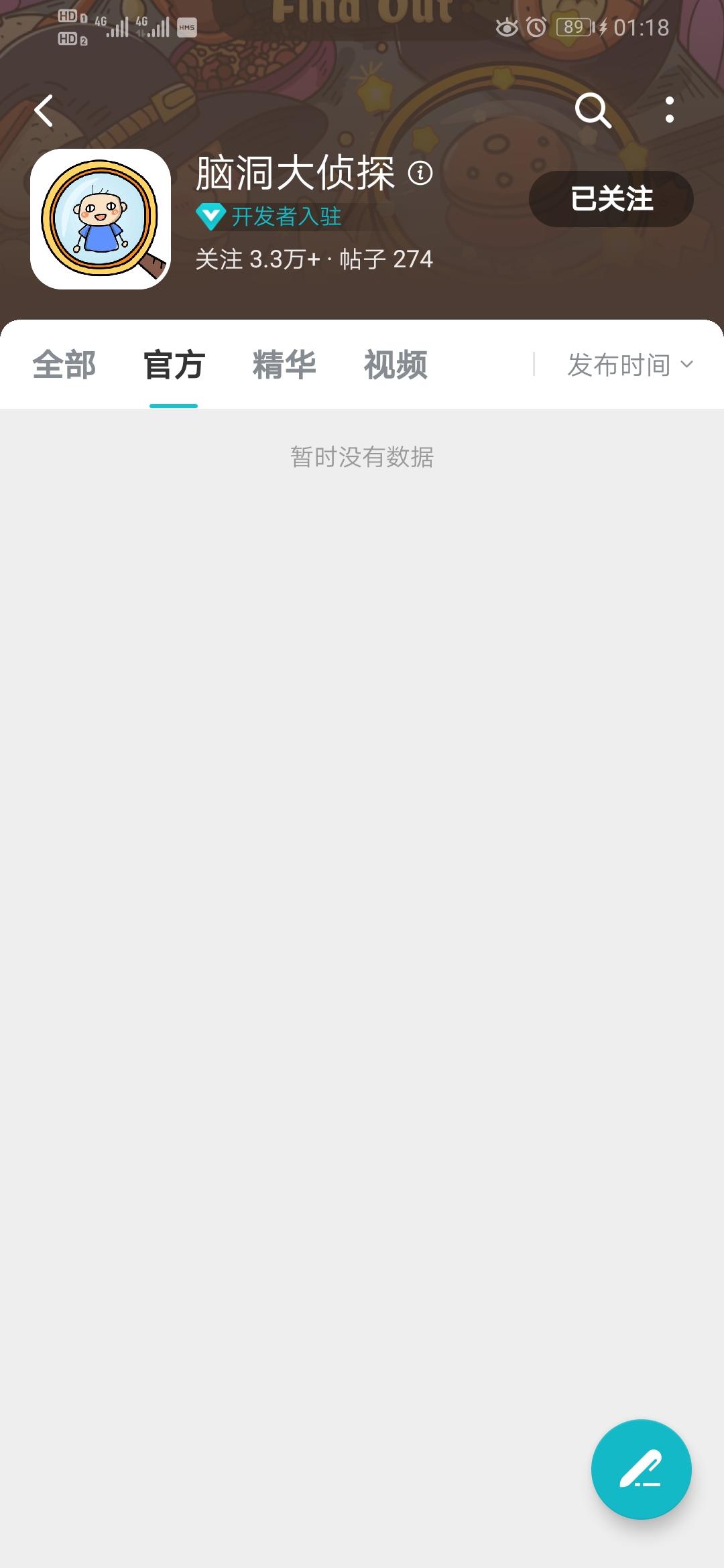Tap the eye icon in the status bar
This screenshot has height=1568, width=724.
click(x=507, y=27)
